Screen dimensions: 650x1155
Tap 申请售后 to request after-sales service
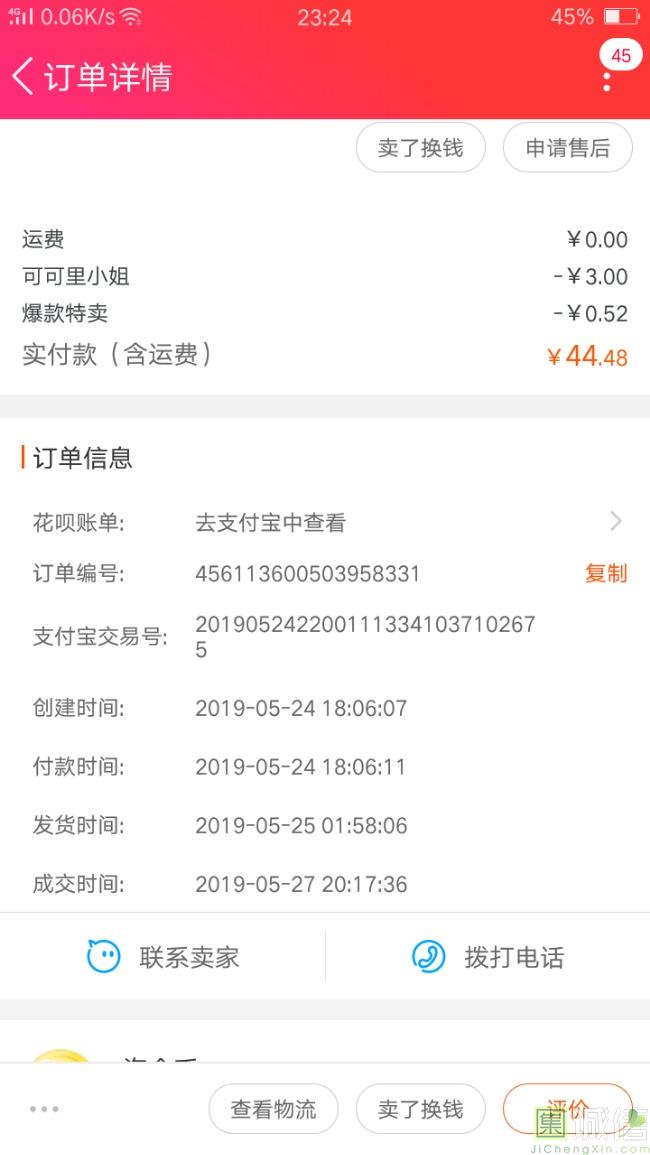(567, 148)
